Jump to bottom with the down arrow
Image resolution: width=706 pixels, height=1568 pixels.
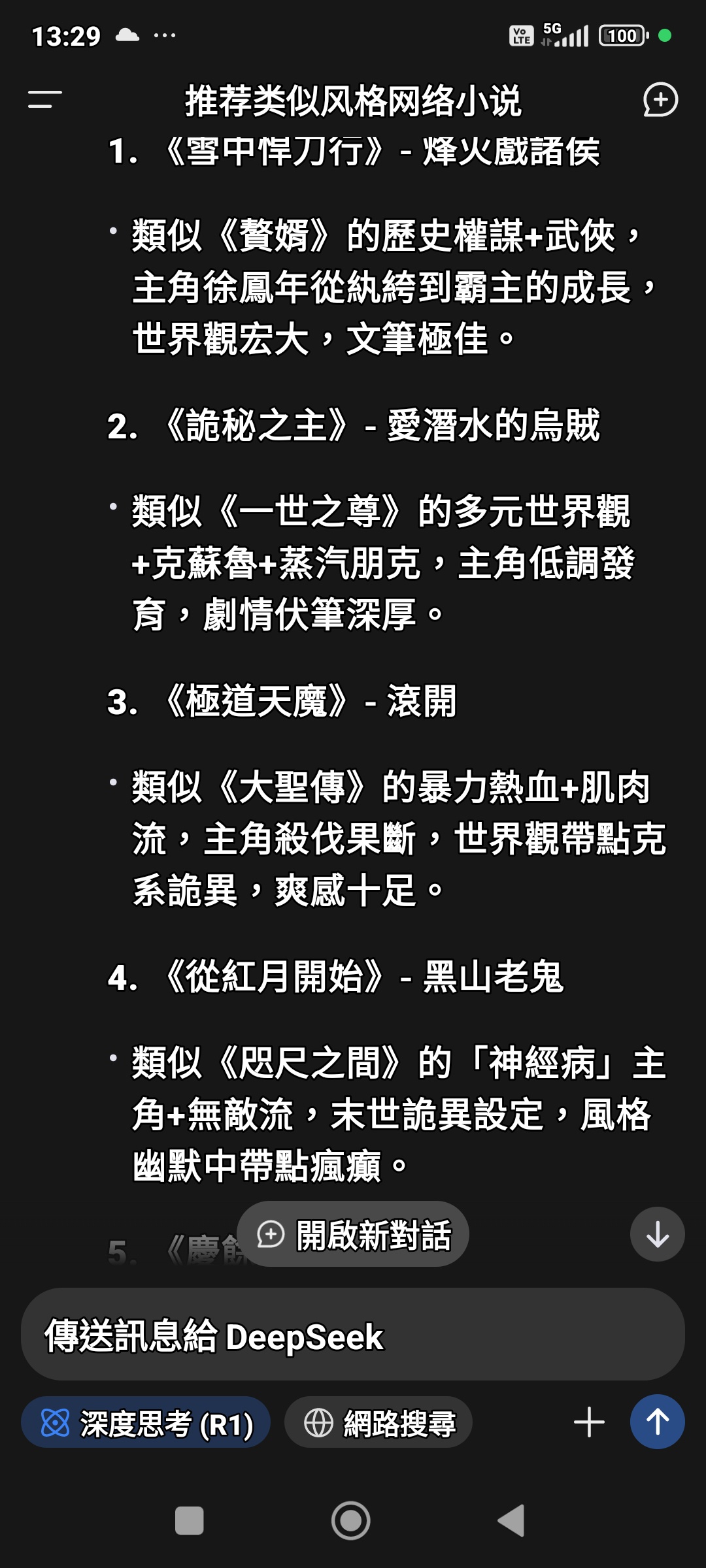pyautogui.click(x=657, y=1234)
